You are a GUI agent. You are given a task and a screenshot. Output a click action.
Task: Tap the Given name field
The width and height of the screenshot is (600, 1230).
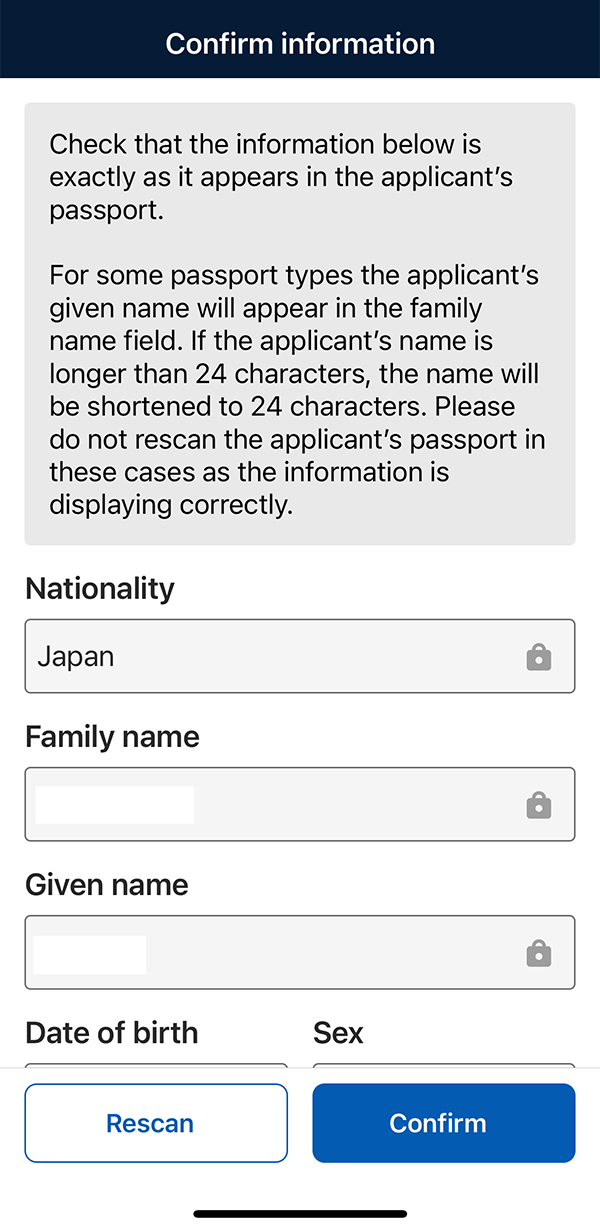(300, 952)
